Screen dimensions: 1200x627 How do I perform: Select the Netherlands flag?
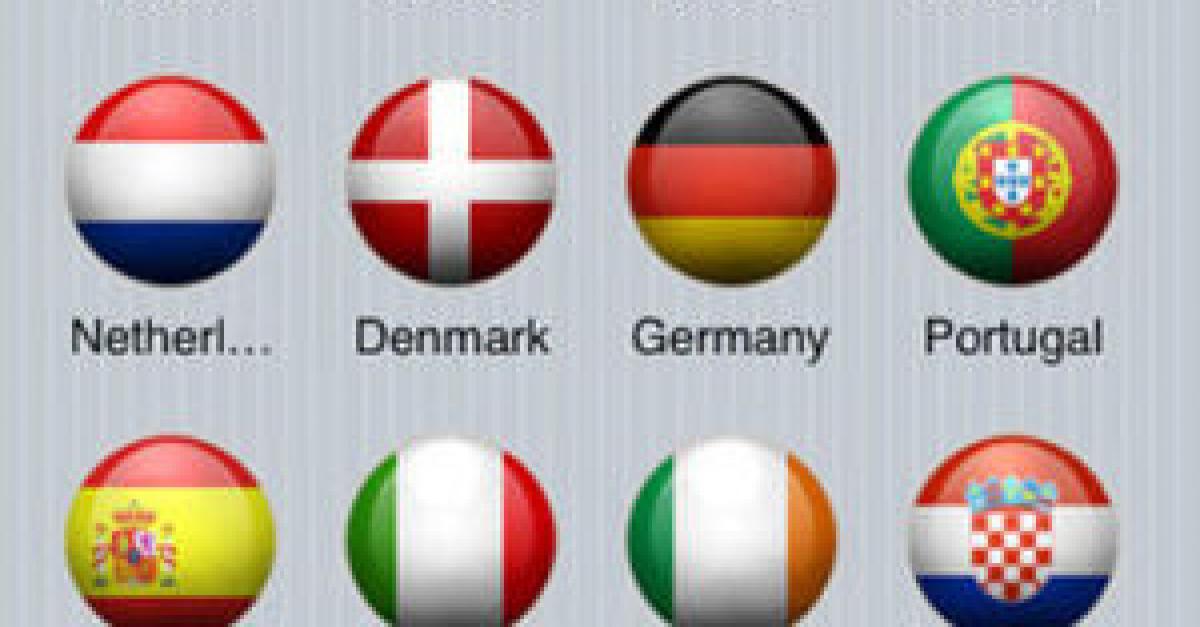(170, 181)
